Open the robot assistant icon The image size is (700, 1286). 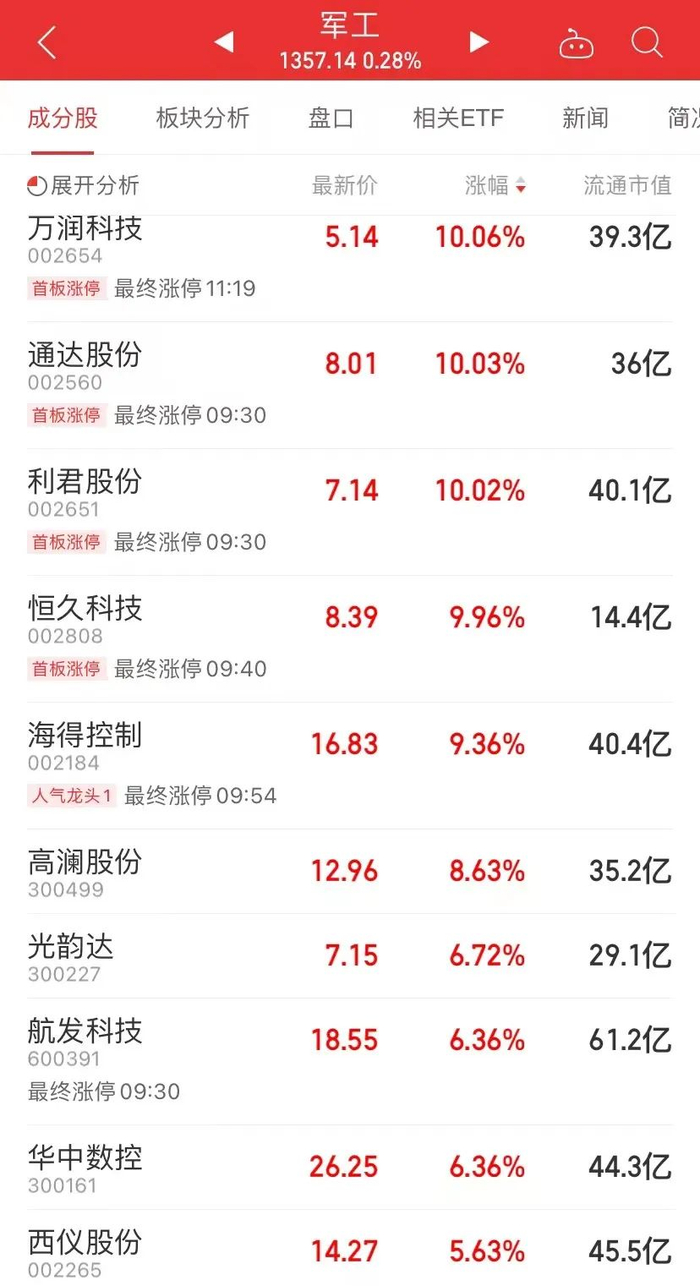pos(576,43)
